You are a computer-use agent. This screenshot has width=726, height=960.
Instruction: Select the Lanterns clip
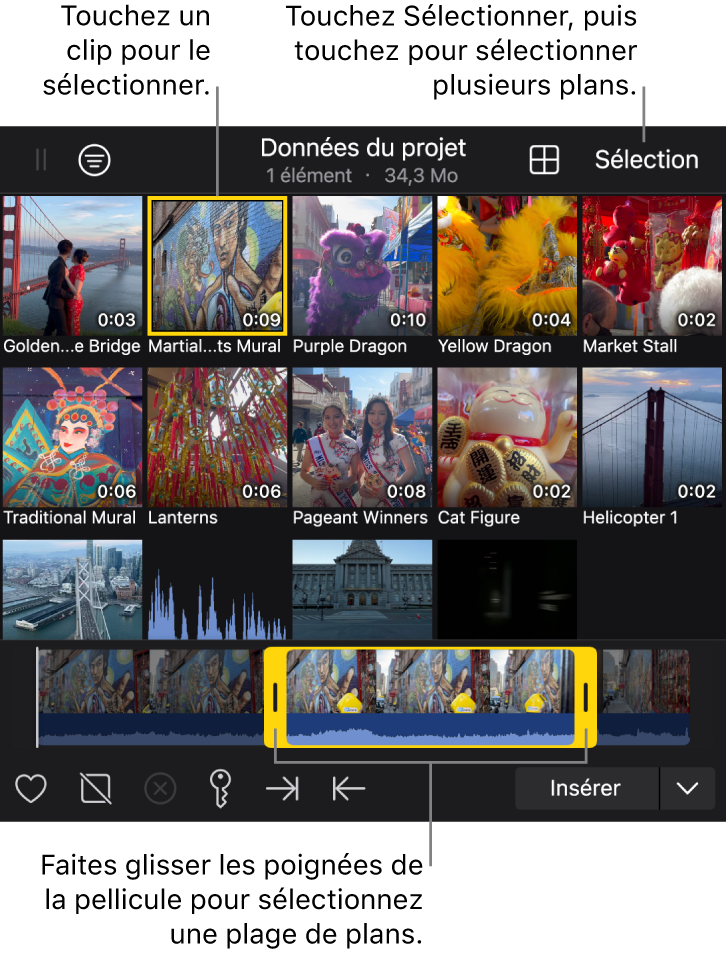[217, 437]
